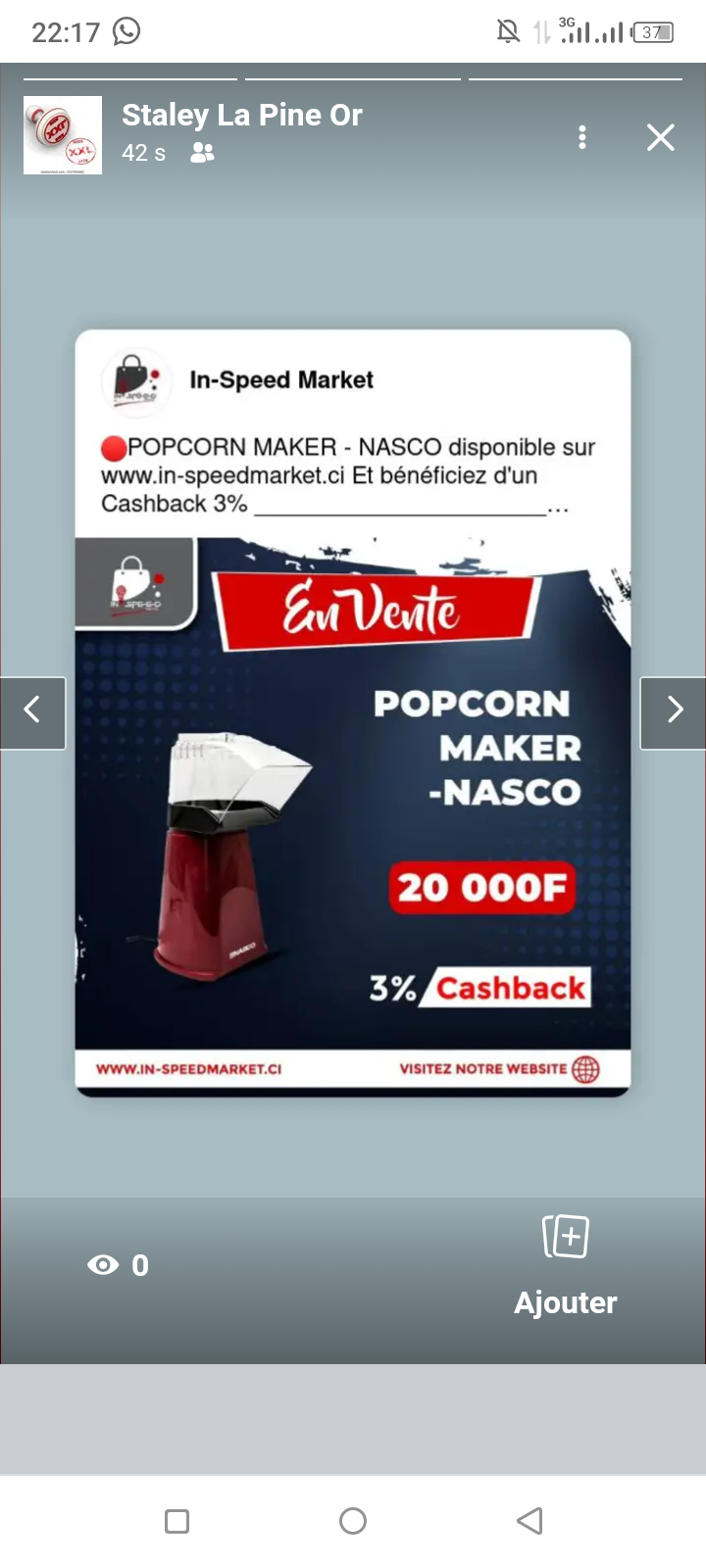Image resolution: width=706 pixels, height=1568 pixels.
Task: Tap Ajouter to add to story
Action: pyautogui.click(x=566, y=1264)
